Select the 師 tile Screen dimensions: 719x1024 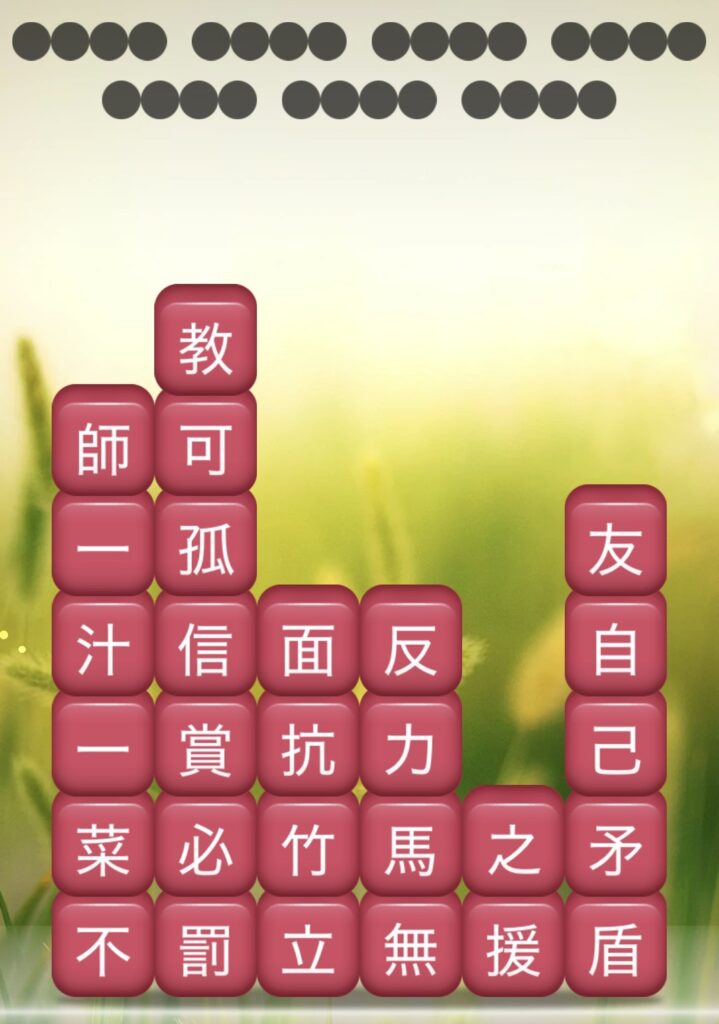pos(103,448)
